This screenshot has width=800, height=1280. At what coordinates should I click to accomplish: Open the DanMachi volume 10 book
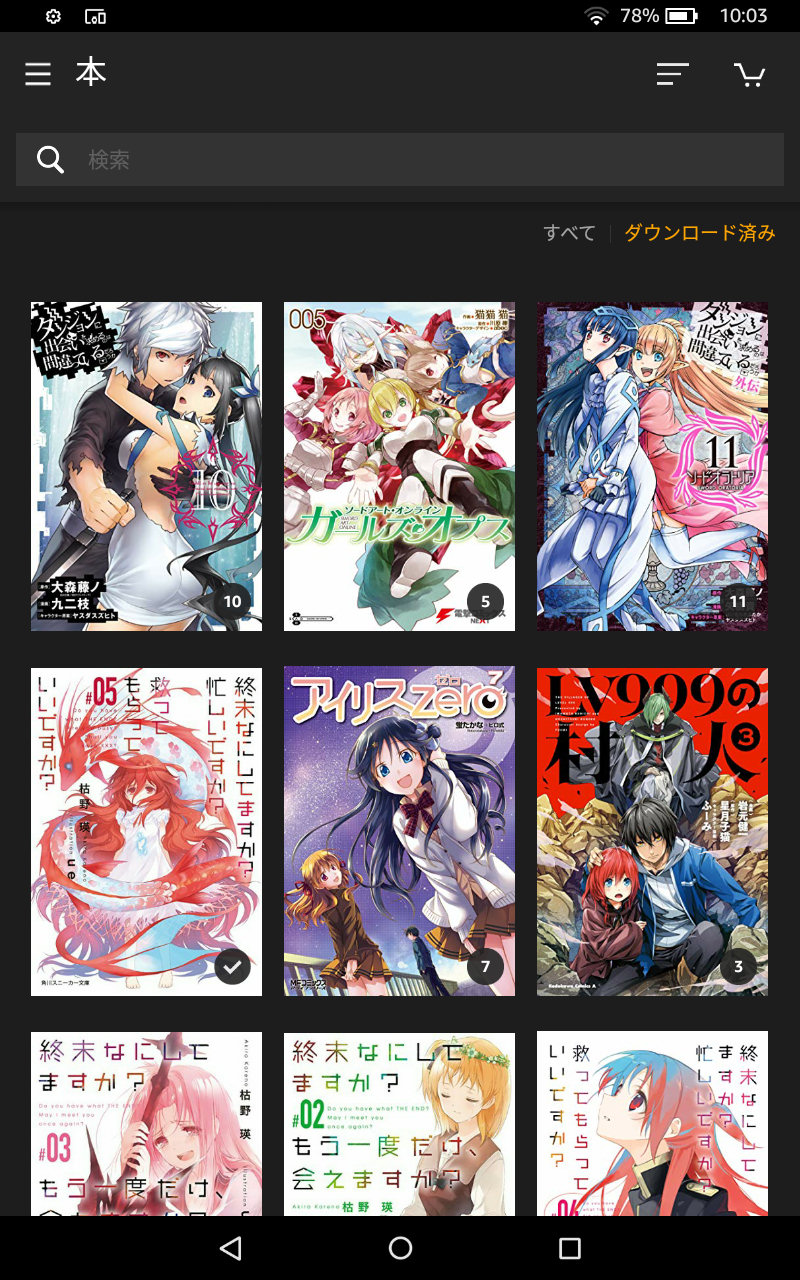(x=146, y=466)
